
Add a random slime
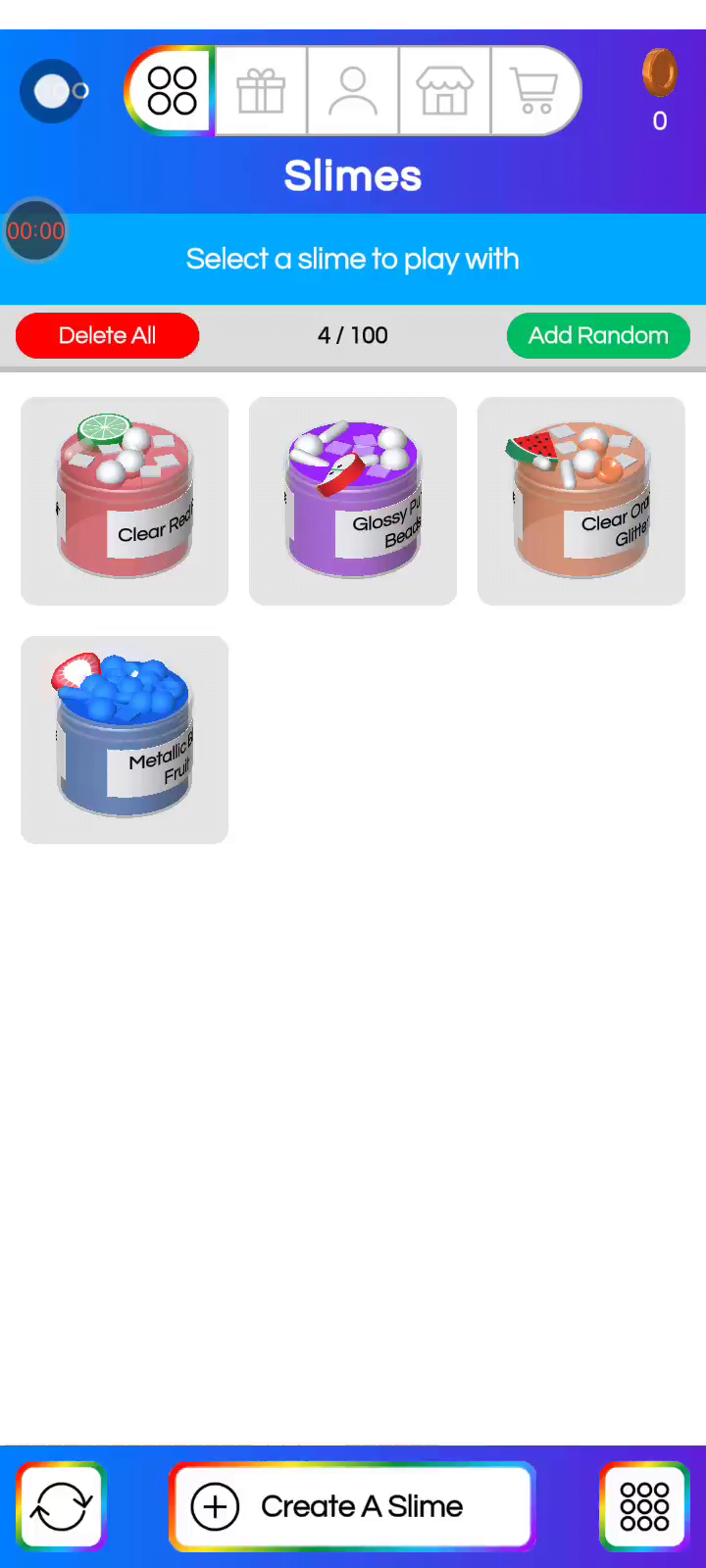pos(598,335)
